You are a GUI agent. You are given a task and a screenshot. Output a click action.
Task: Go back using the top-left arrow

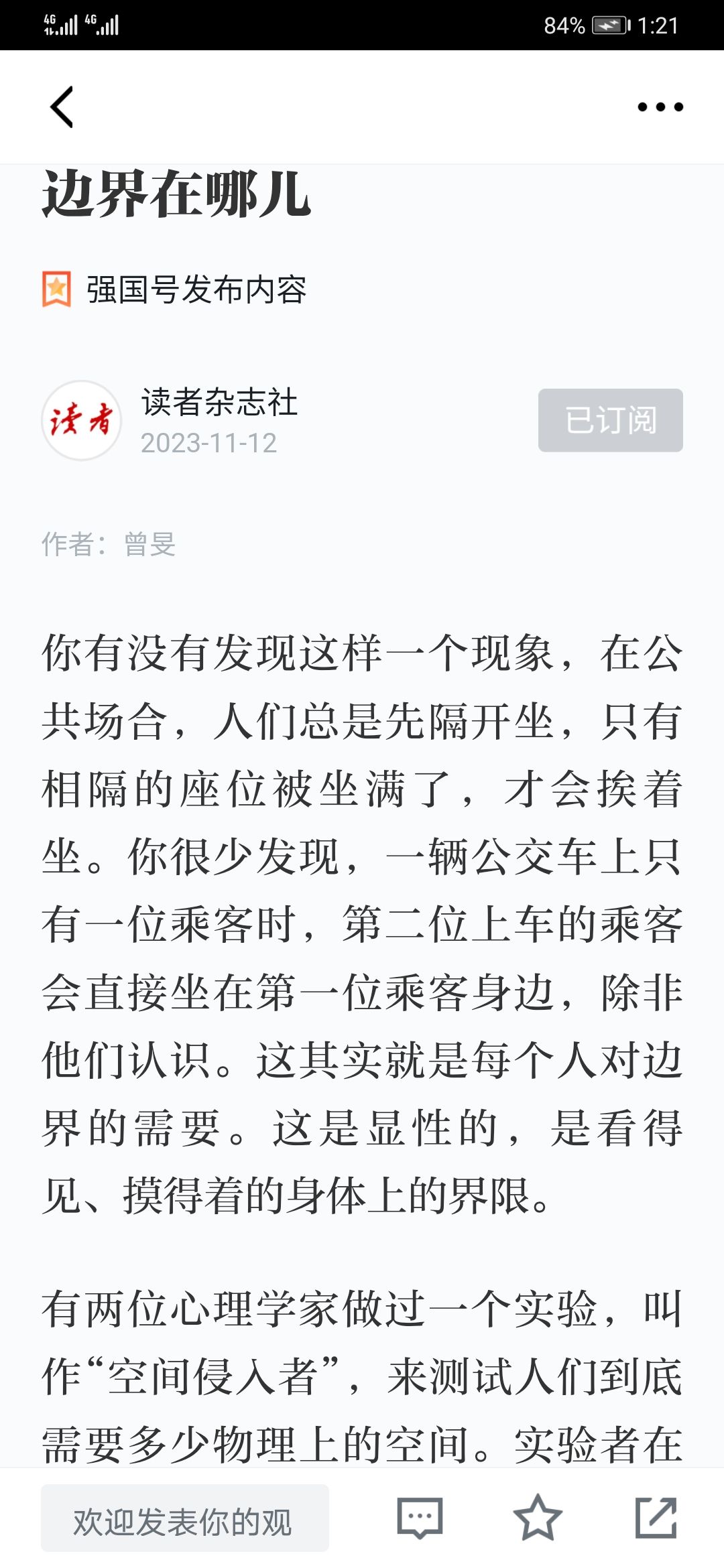coord(62,107)
